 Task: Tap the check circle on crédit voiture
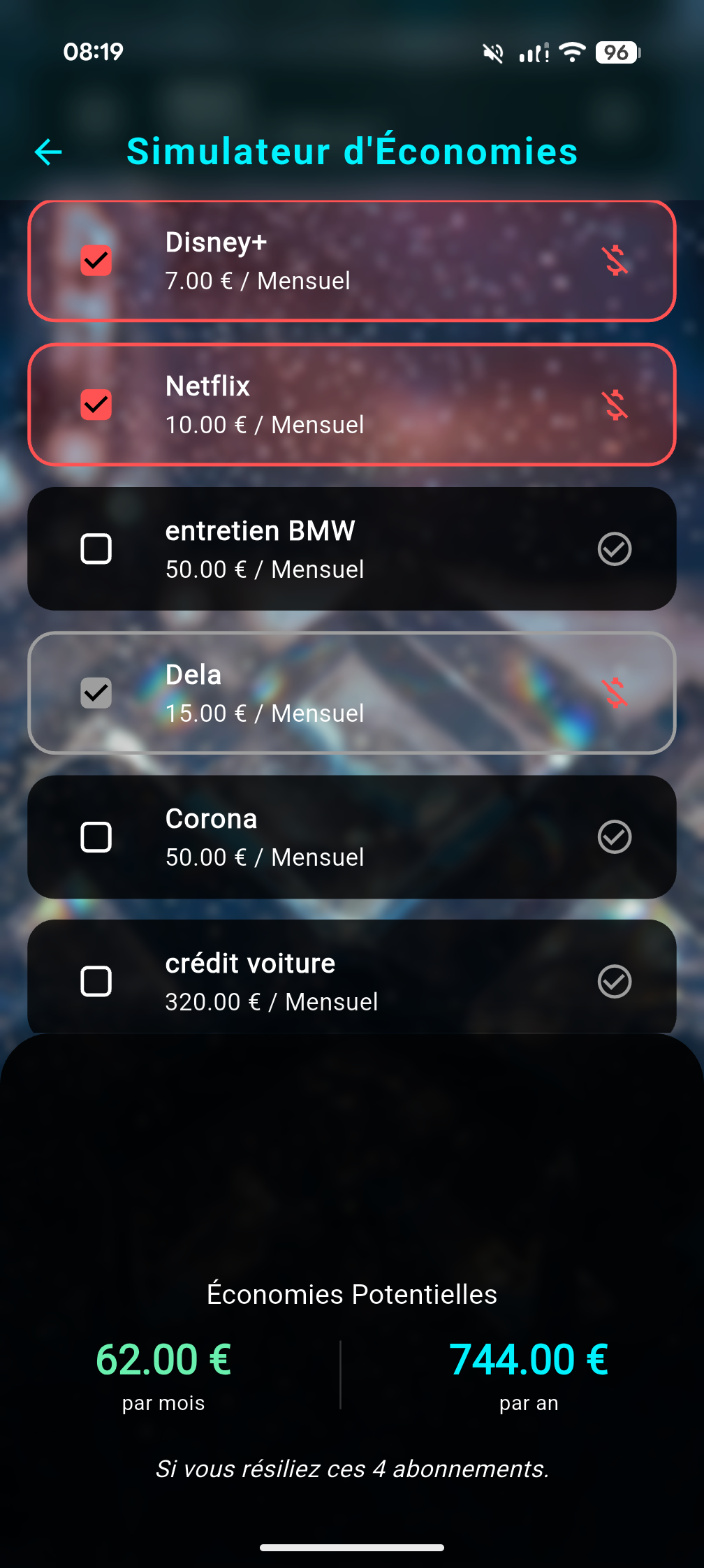tap(615, 981)
